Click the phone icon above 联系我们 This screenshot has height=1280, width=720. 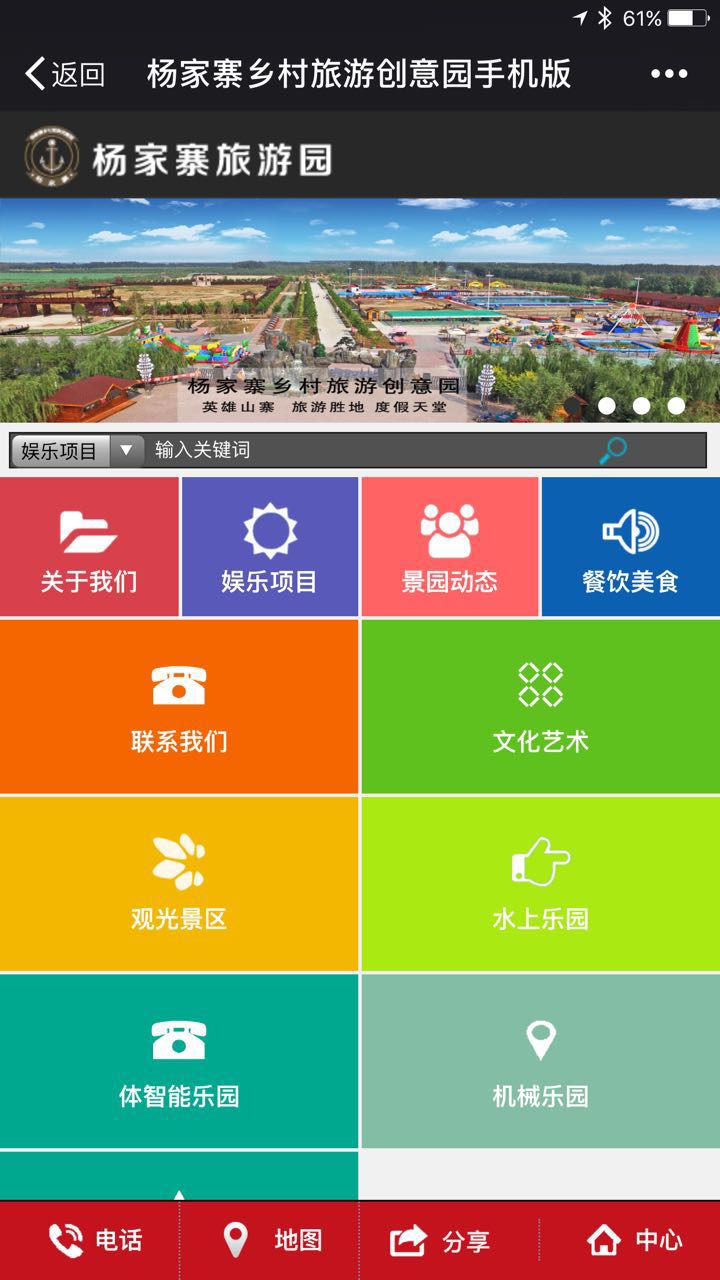point(180,686)
